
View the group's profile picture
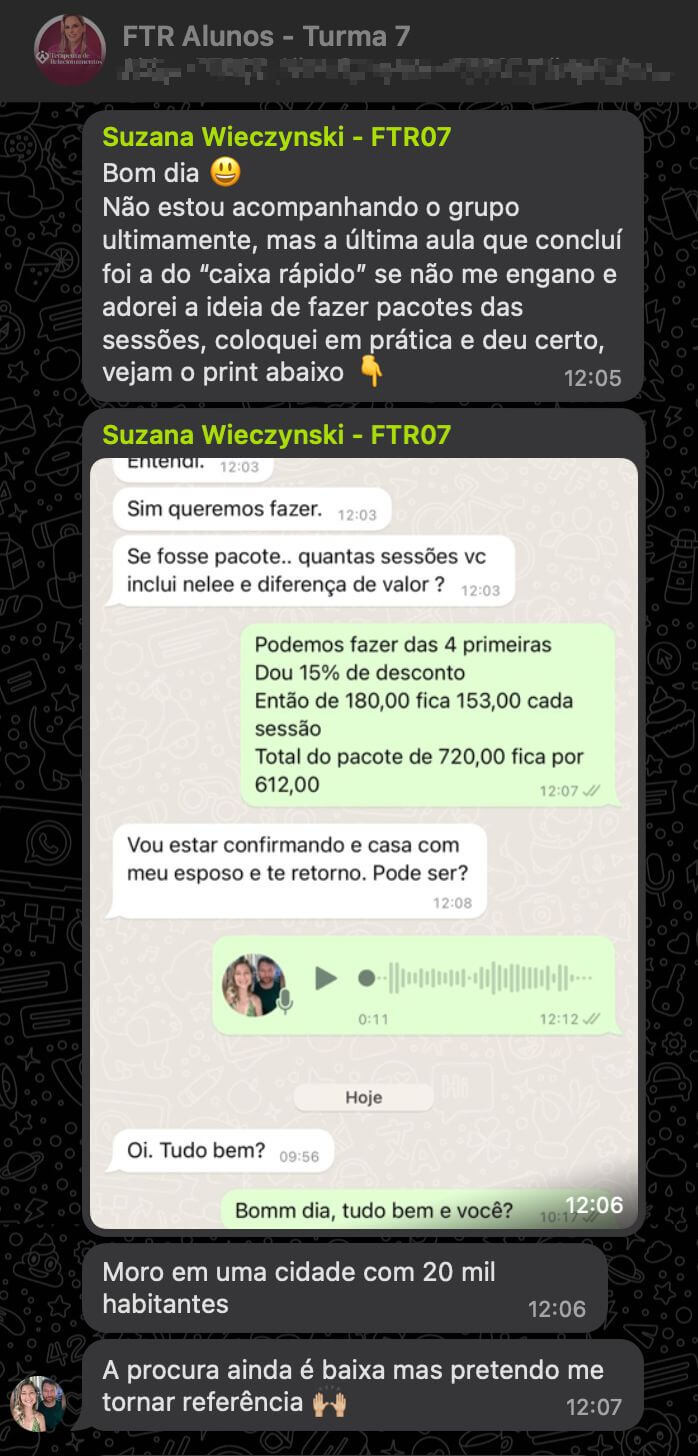point(69,50)
